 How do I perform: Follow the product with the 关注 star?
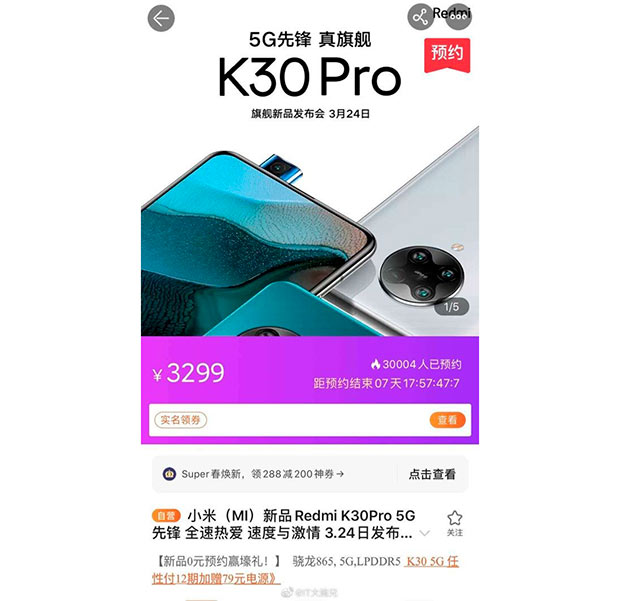coord(455,522)
